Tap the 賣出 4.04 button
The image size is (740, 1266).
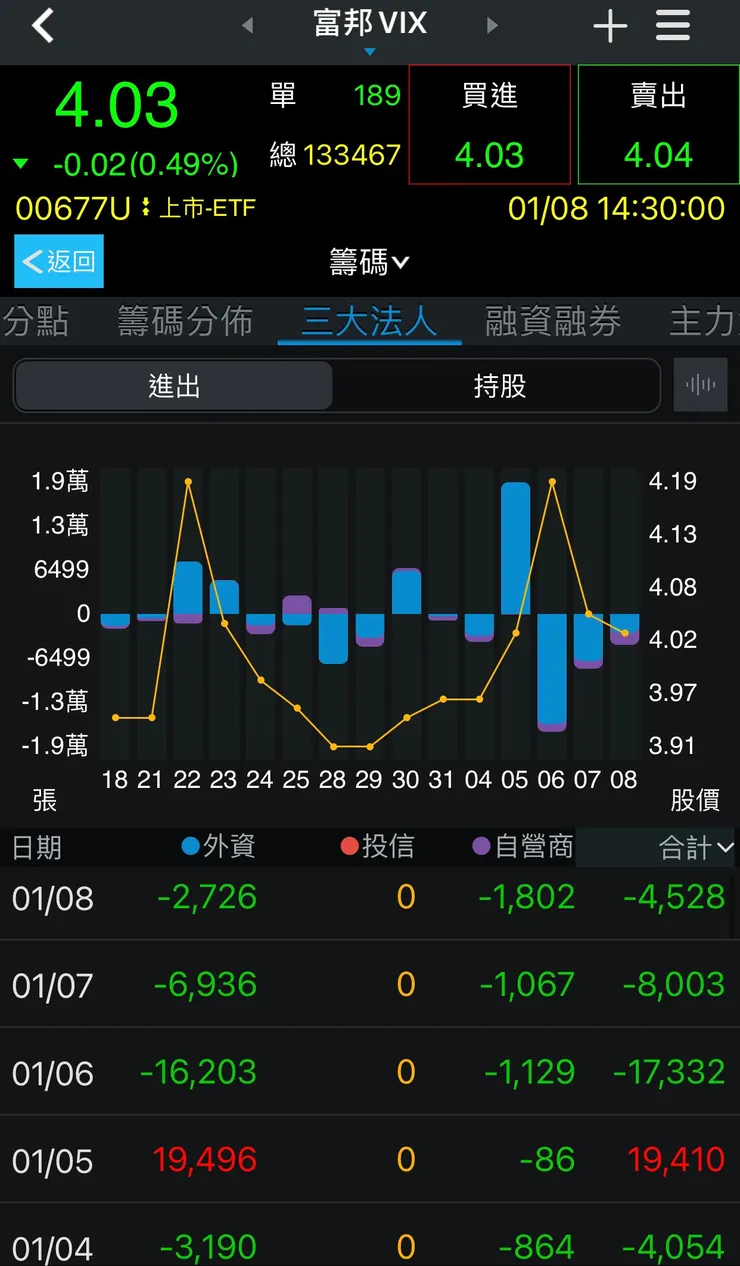pyautogui.click(x=659, y=124)
